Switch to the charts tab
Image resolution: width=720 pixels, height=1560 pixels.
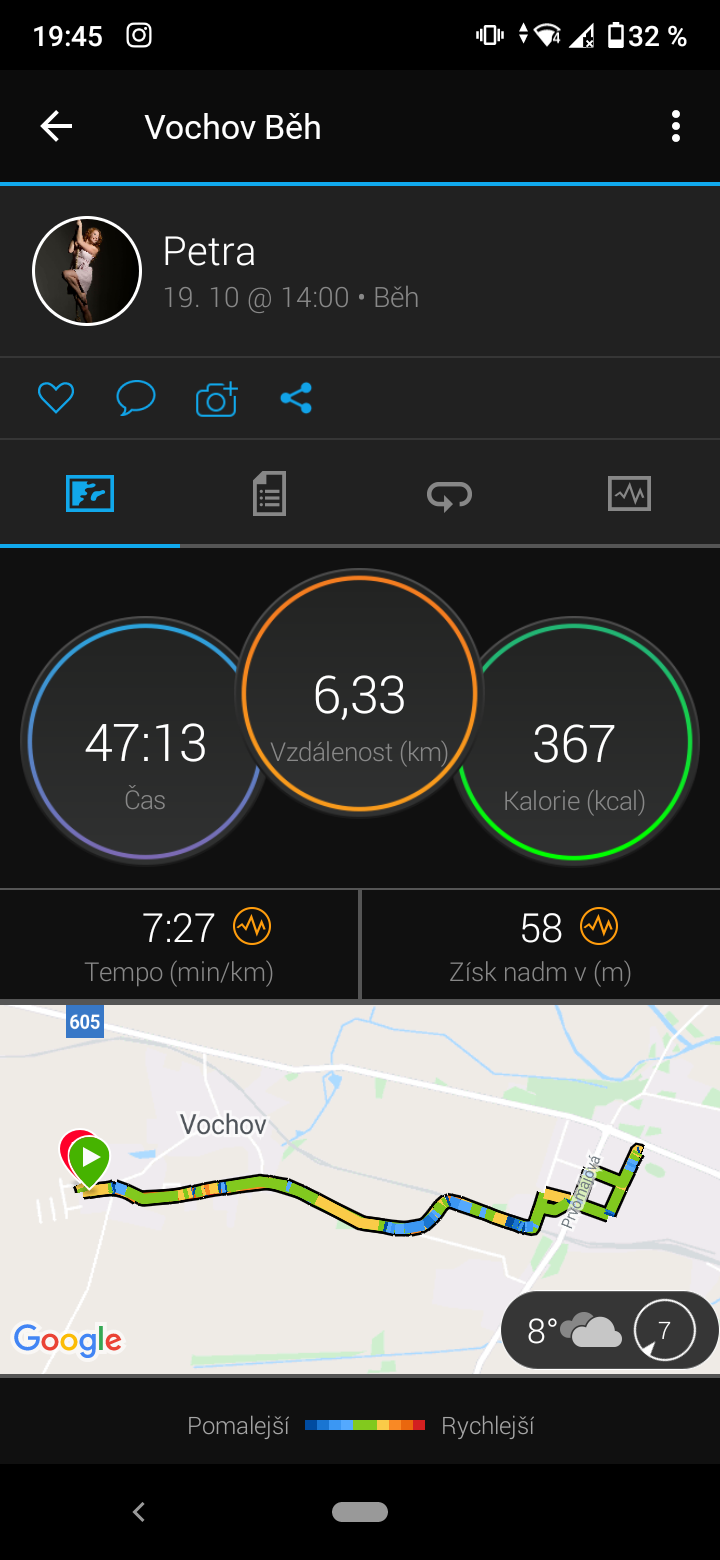pos(629,494)
